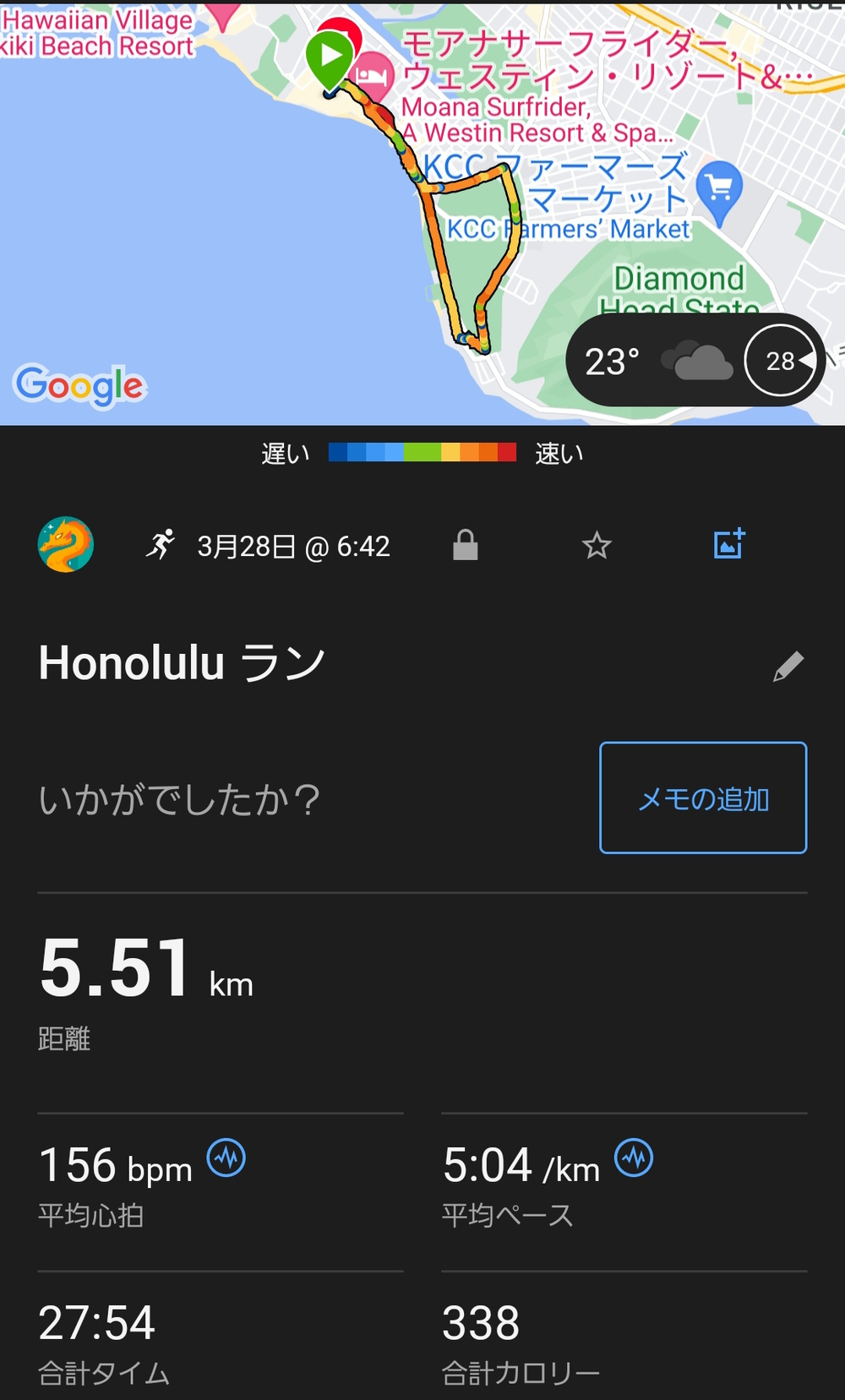Screen dimensions: 845x1400
Task: Open the weather details pill showing 23°
Action: click(695, 361)
